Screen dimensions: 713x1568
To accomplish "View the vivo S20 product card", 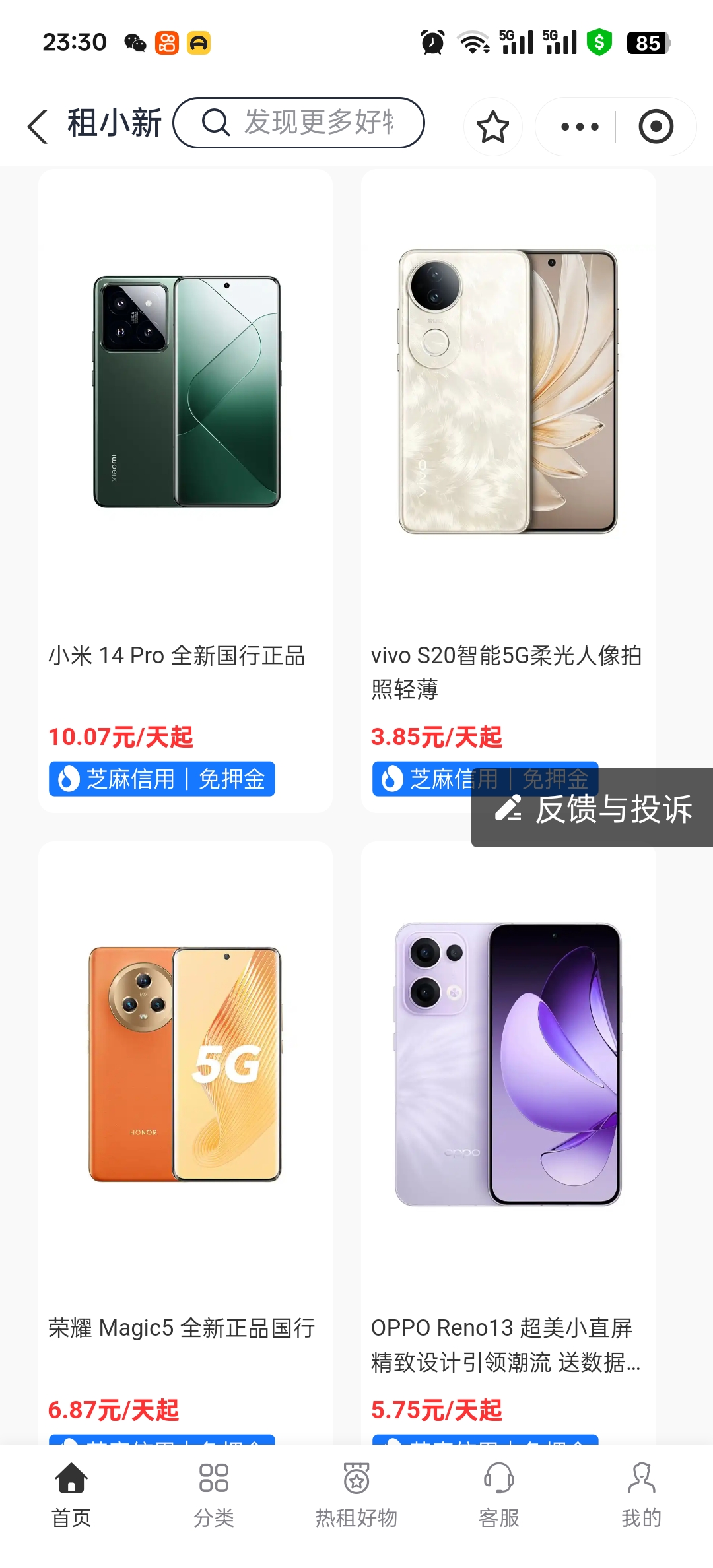I will point(508,490).
